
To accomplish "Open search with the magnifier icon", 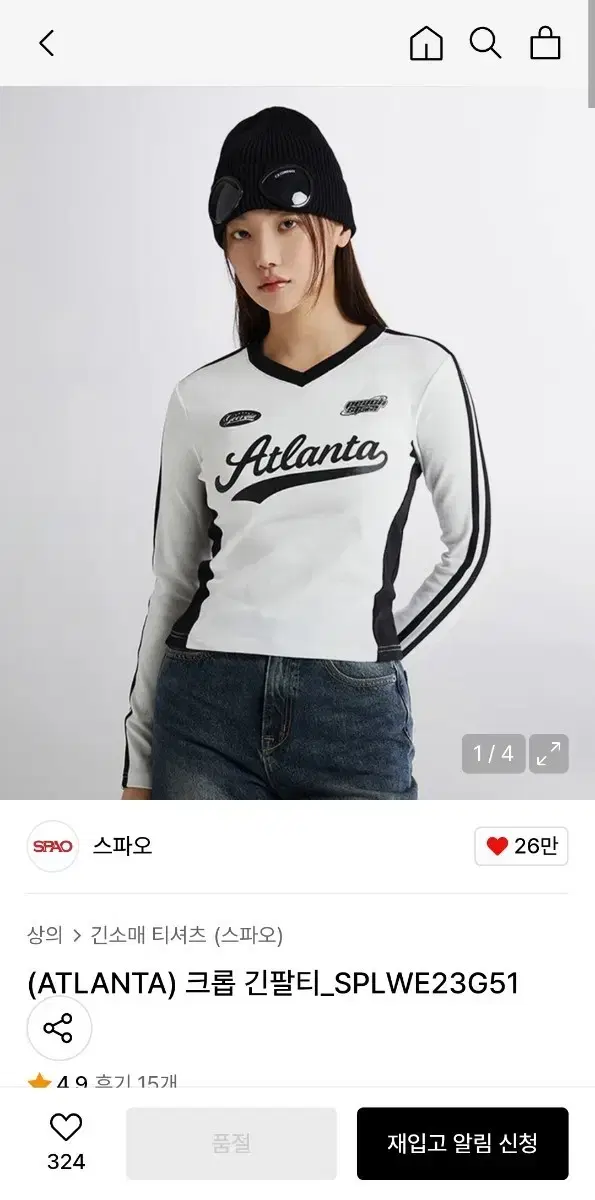I will pyautogui.click(x=485, y=43).
